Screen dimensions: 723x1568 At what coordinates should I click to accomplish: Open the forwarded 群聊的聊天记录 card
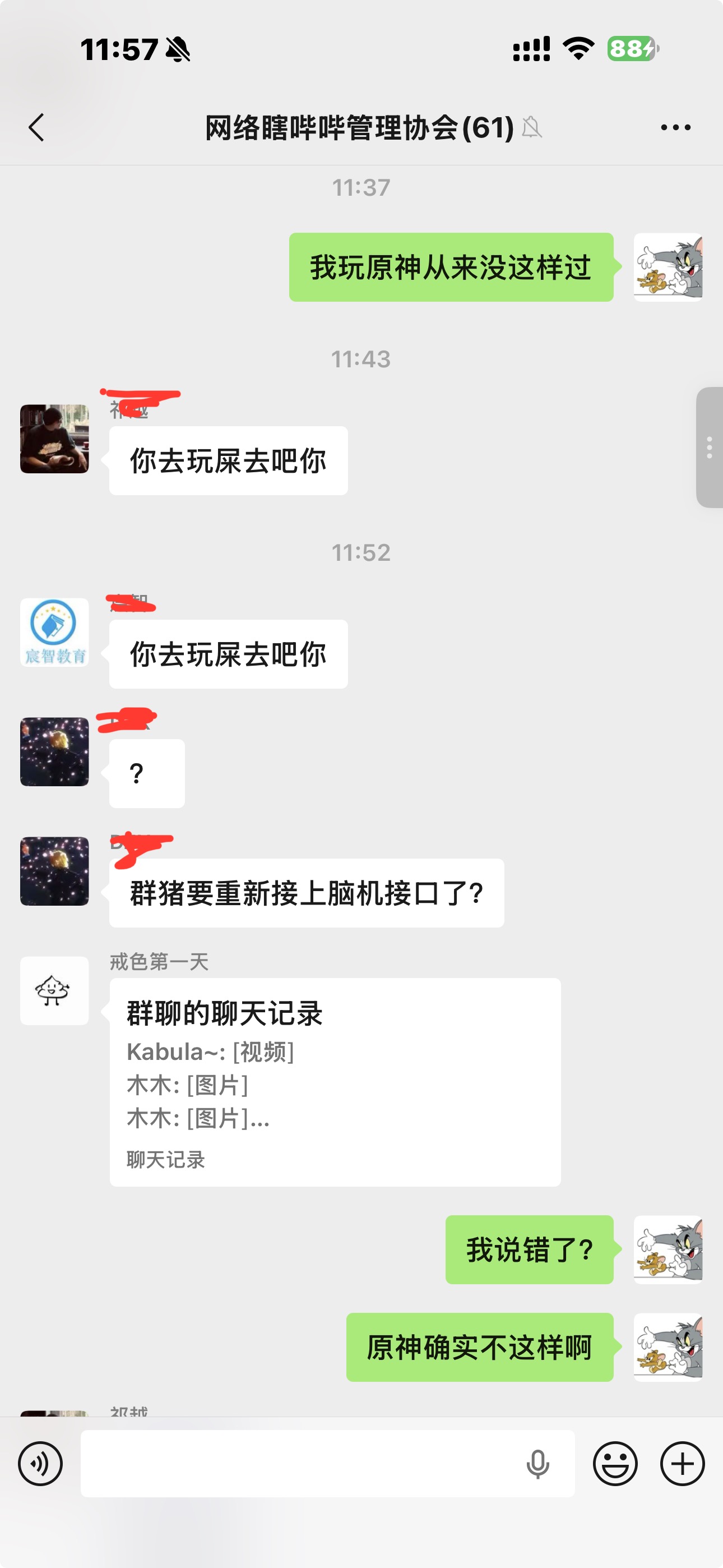coord(335,1082)
